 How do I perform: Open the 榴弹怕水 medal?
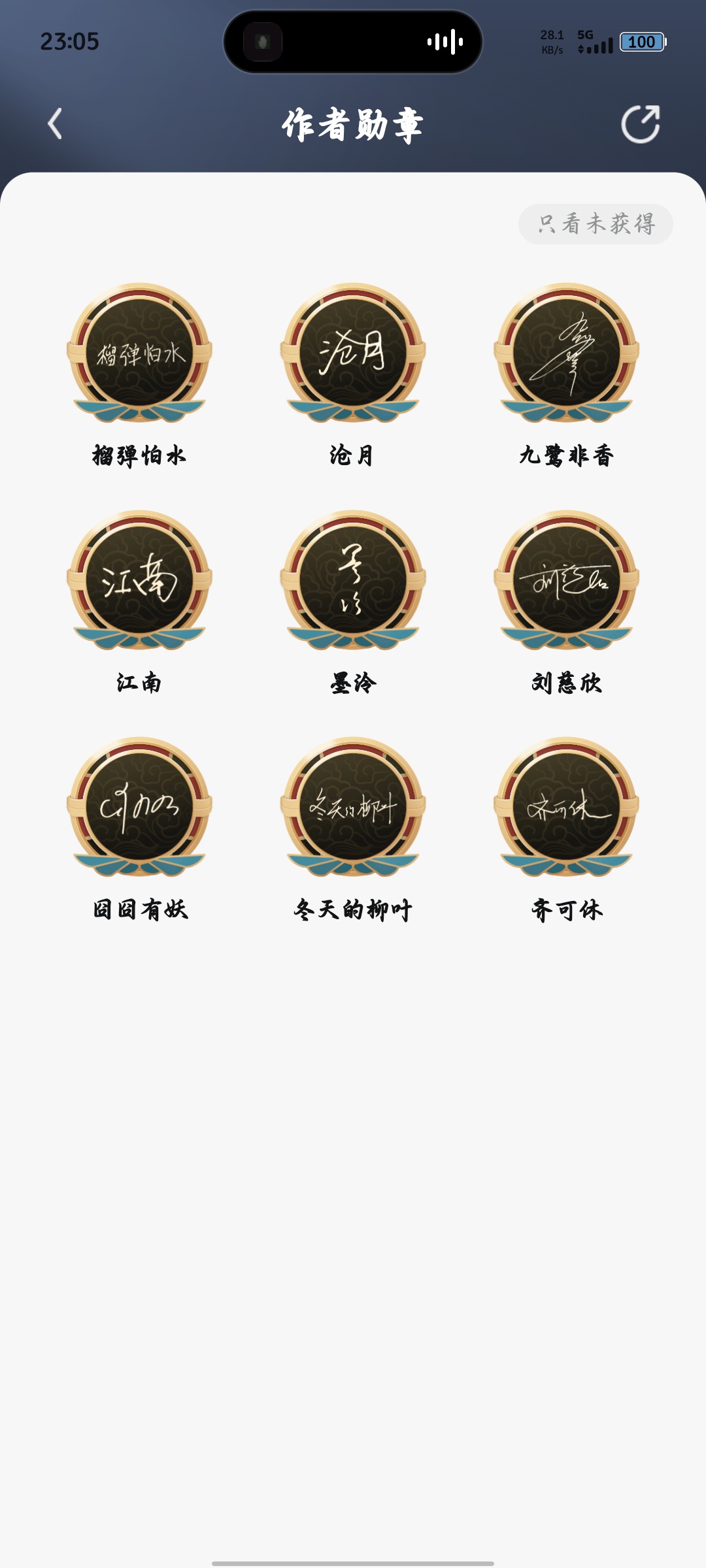click(139, 353)
